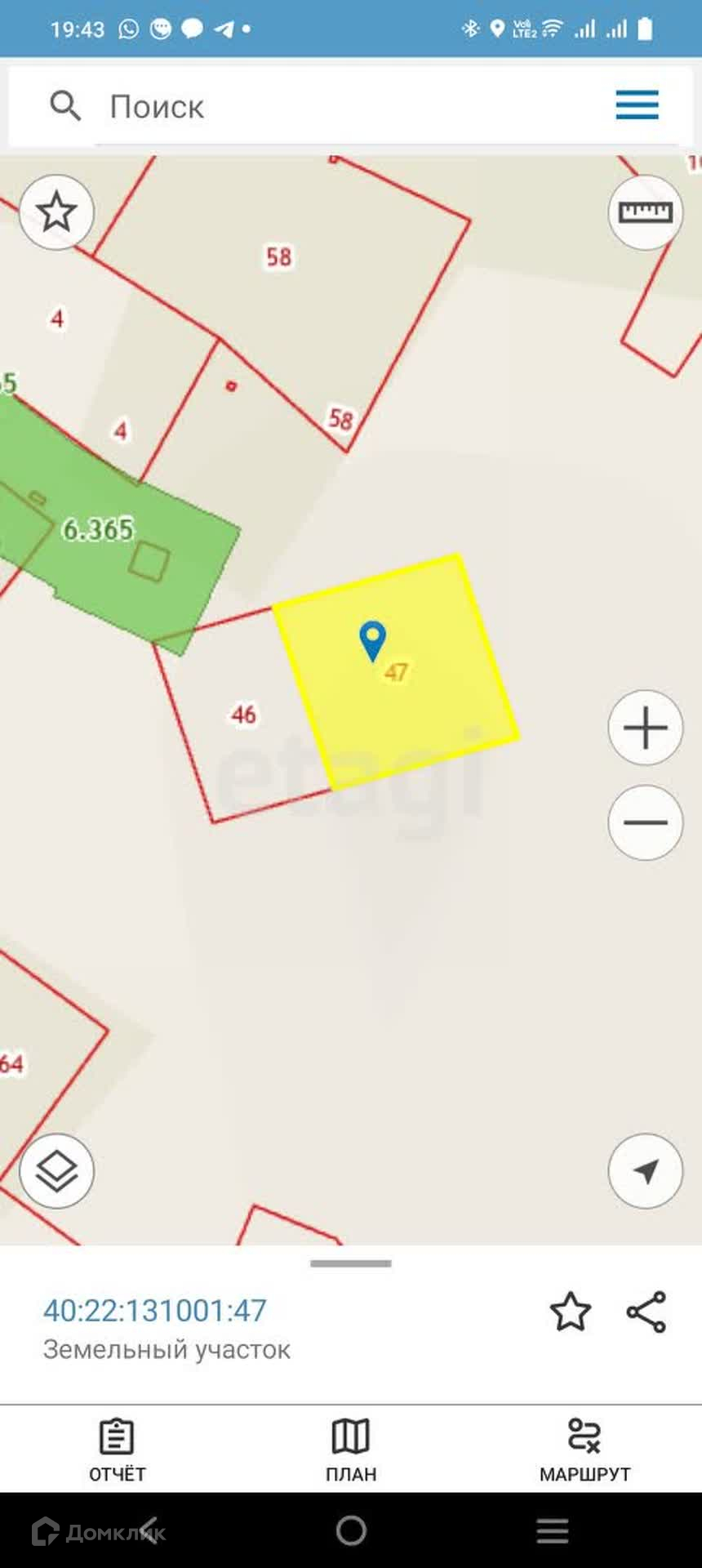Viewport: 702px width, 1568px height.
Task: Go to the system home screen
Action: click(x=351, y=1530)
